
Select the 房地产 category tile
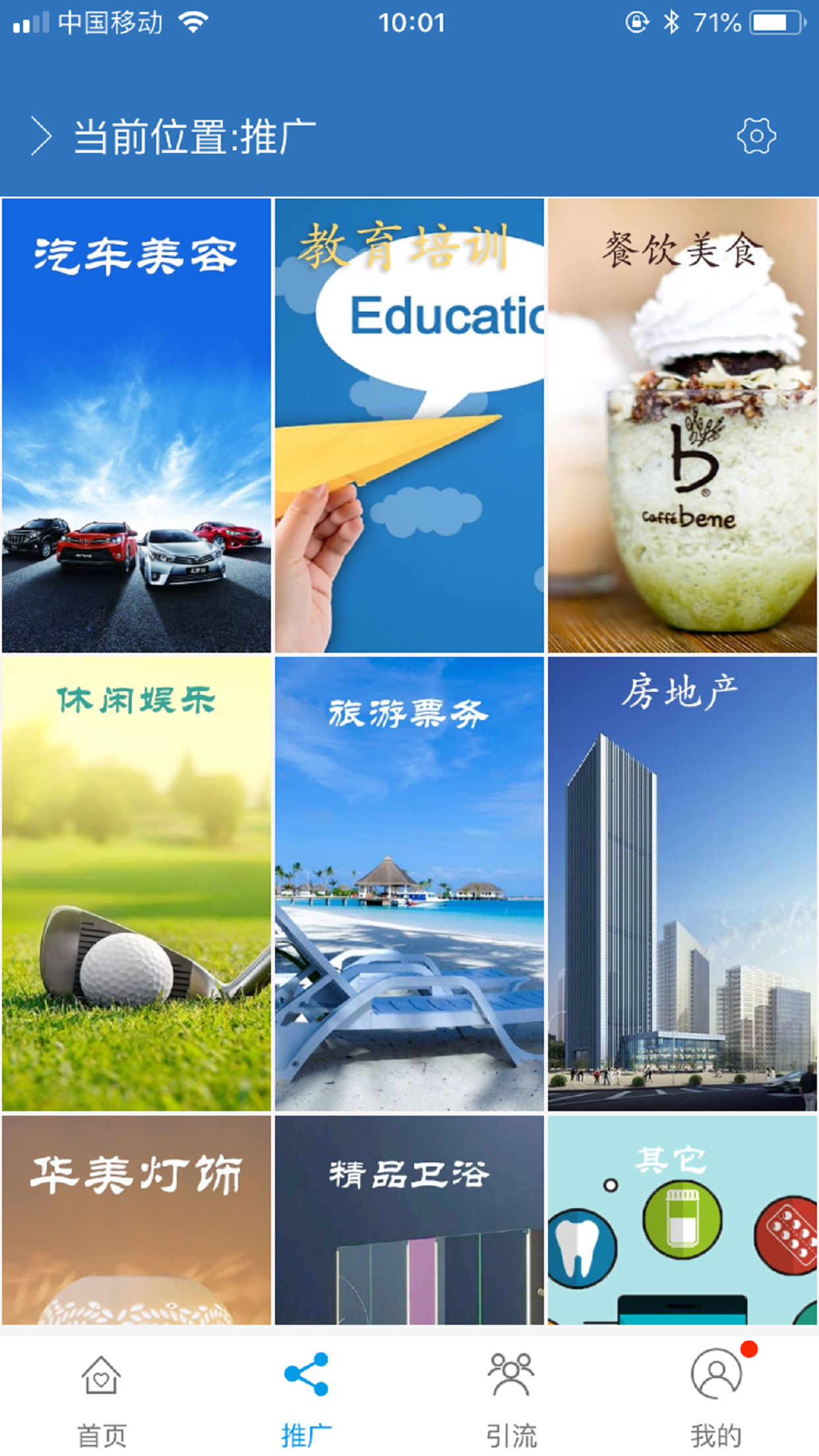[682, 884]
